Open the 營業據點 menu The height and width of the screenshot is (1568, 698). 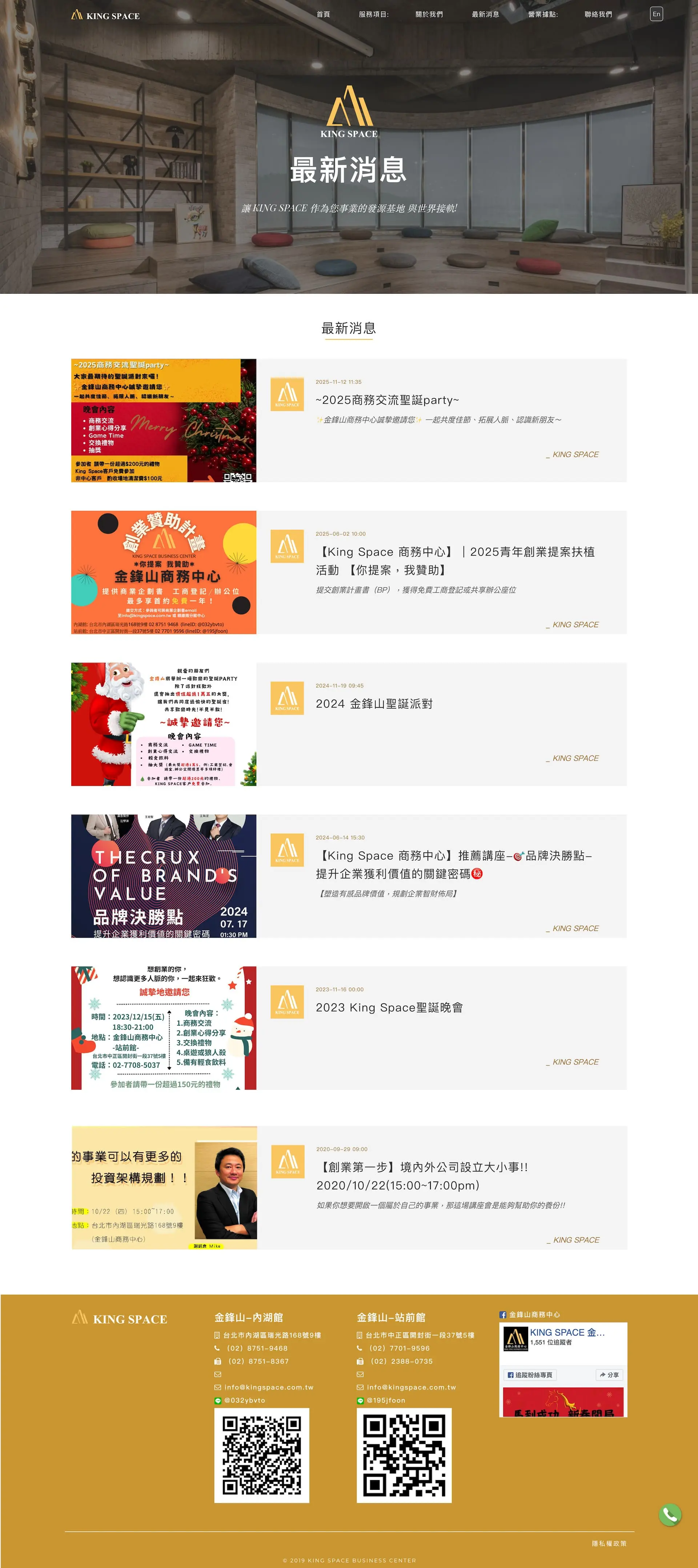(x=542, y=15)
